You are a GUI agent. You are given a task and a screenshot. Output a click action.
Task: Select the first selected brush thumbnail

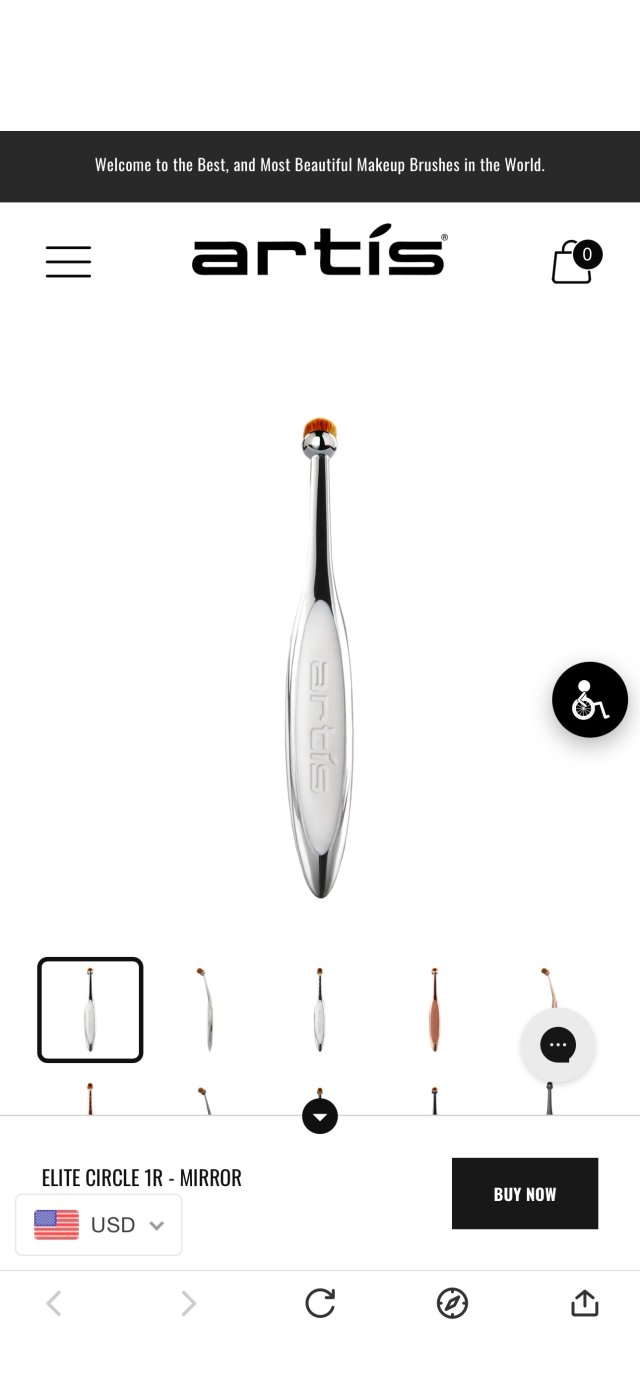click(90, 1010)
